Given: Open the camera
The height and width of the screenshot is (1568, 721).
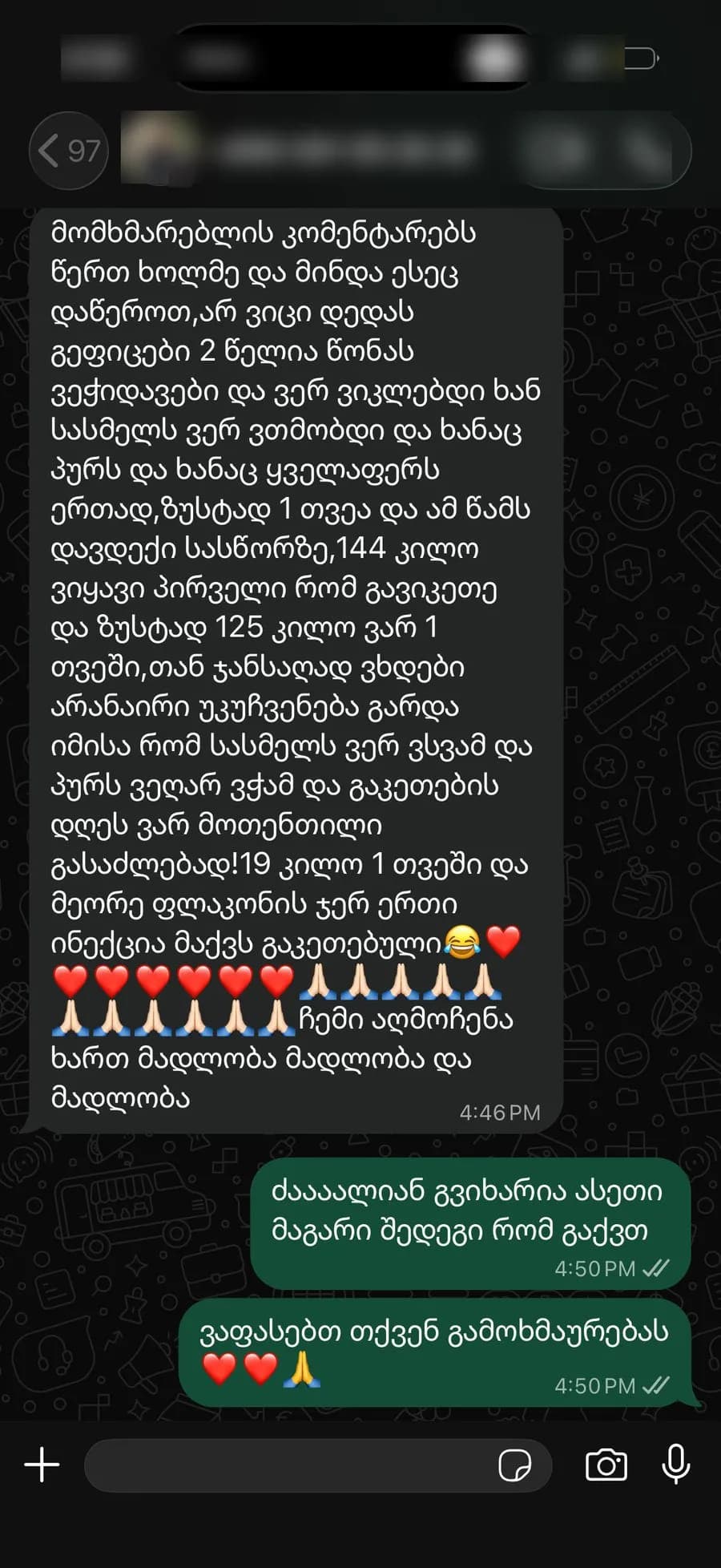Looking at the screenshot, I should click(x=606, y=1465).
